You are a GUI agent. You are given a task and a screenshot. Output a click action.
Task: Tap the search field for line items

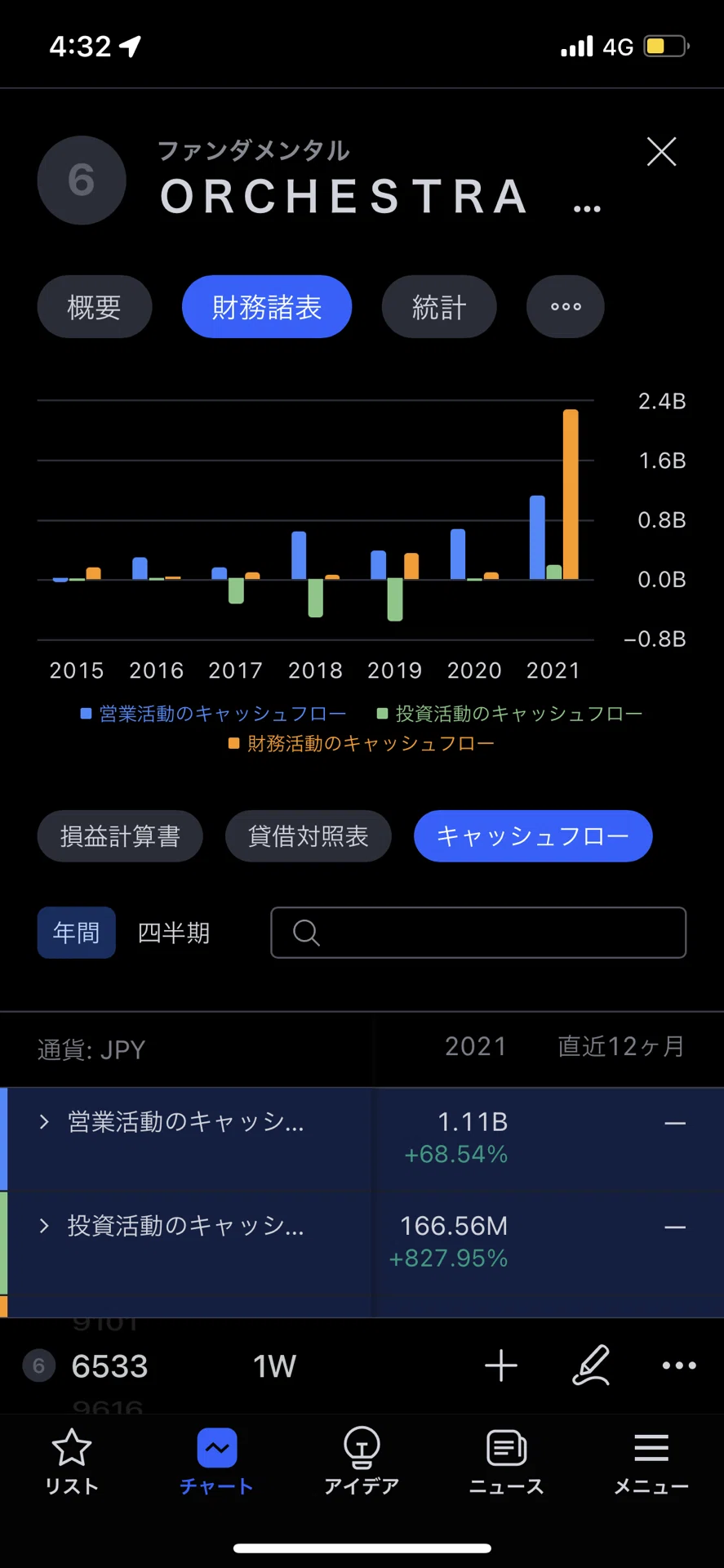[x=478, y=933]
